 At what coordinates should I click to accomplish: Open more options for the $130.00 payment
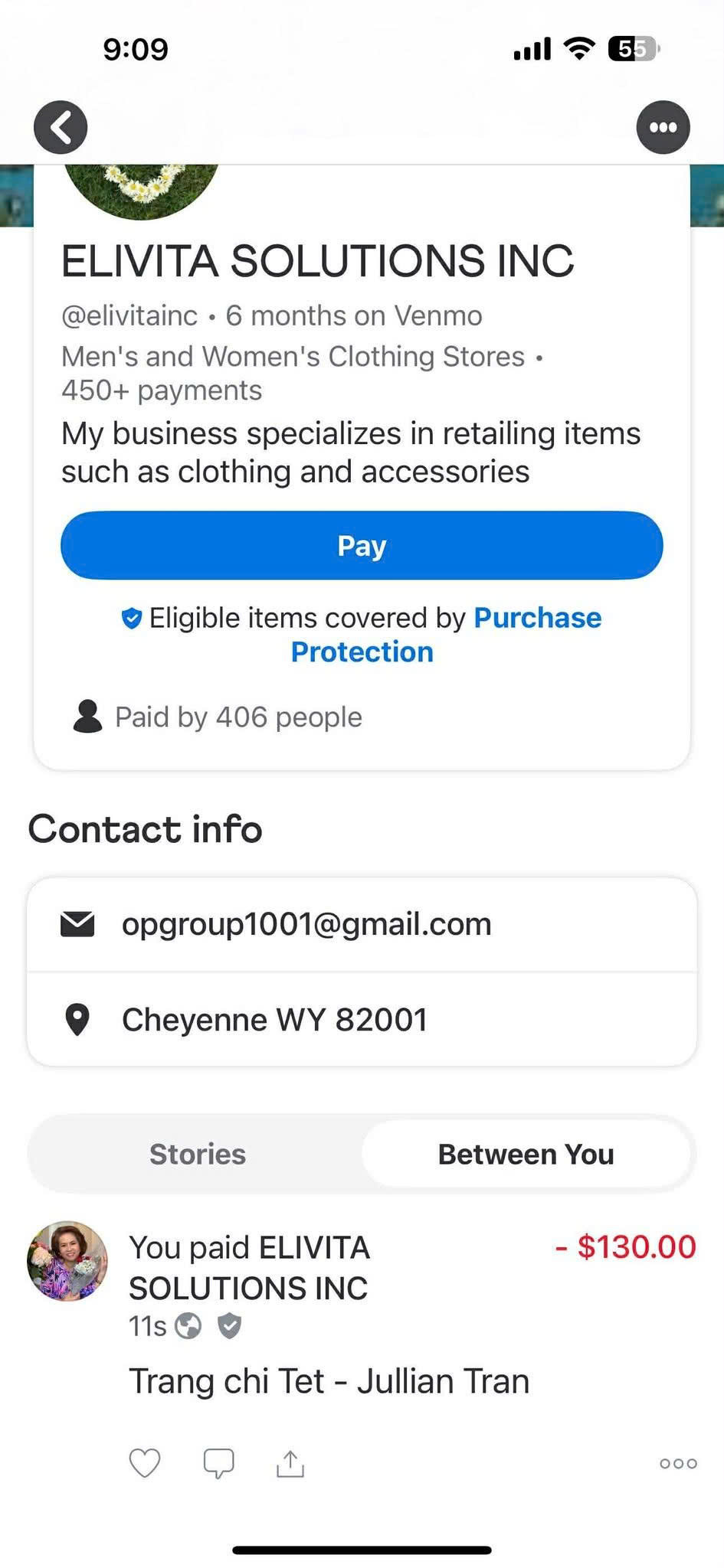coord(678,1463)
